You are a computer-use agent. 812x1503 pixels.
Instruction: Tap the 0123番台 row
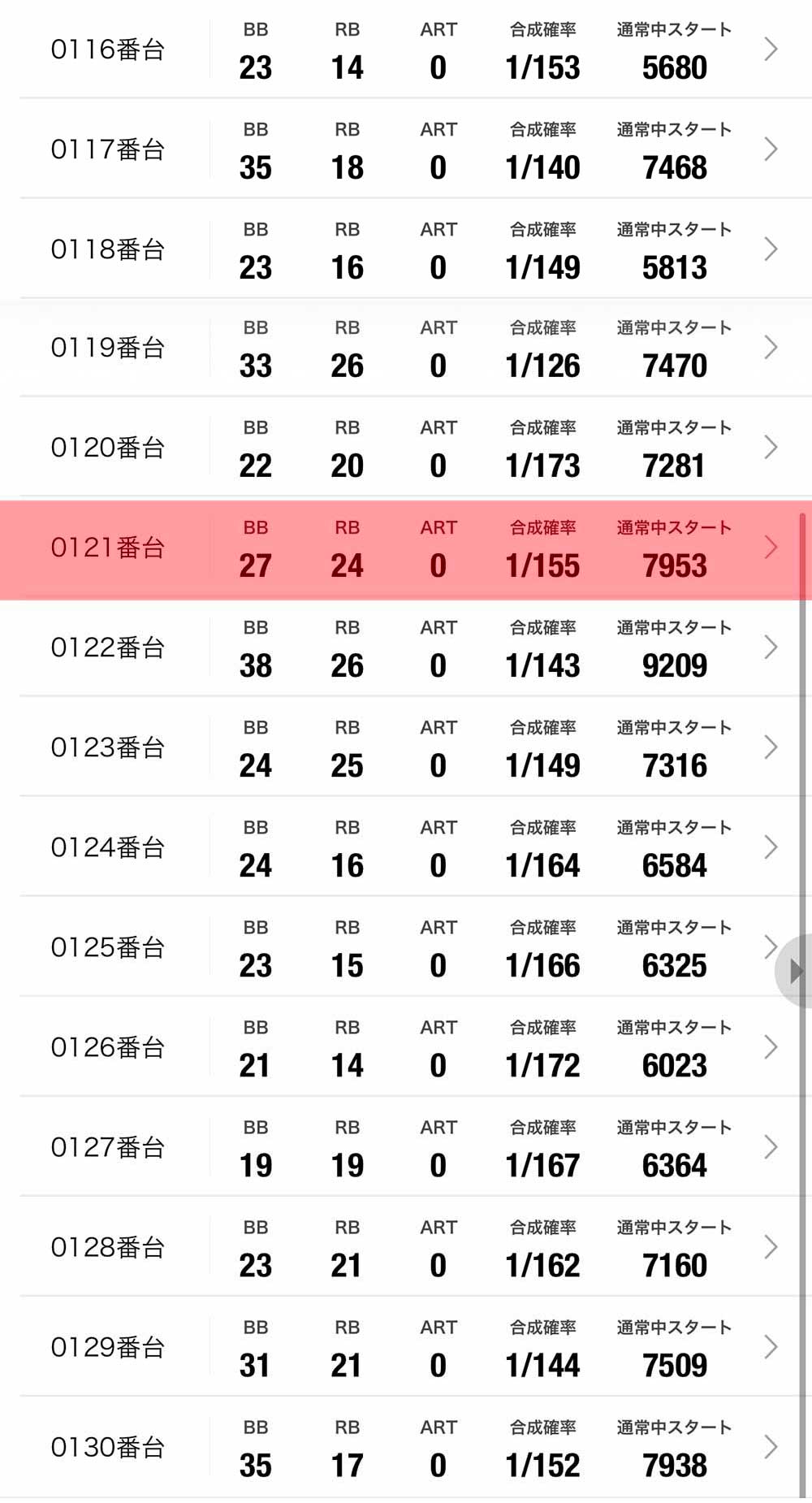406,747
